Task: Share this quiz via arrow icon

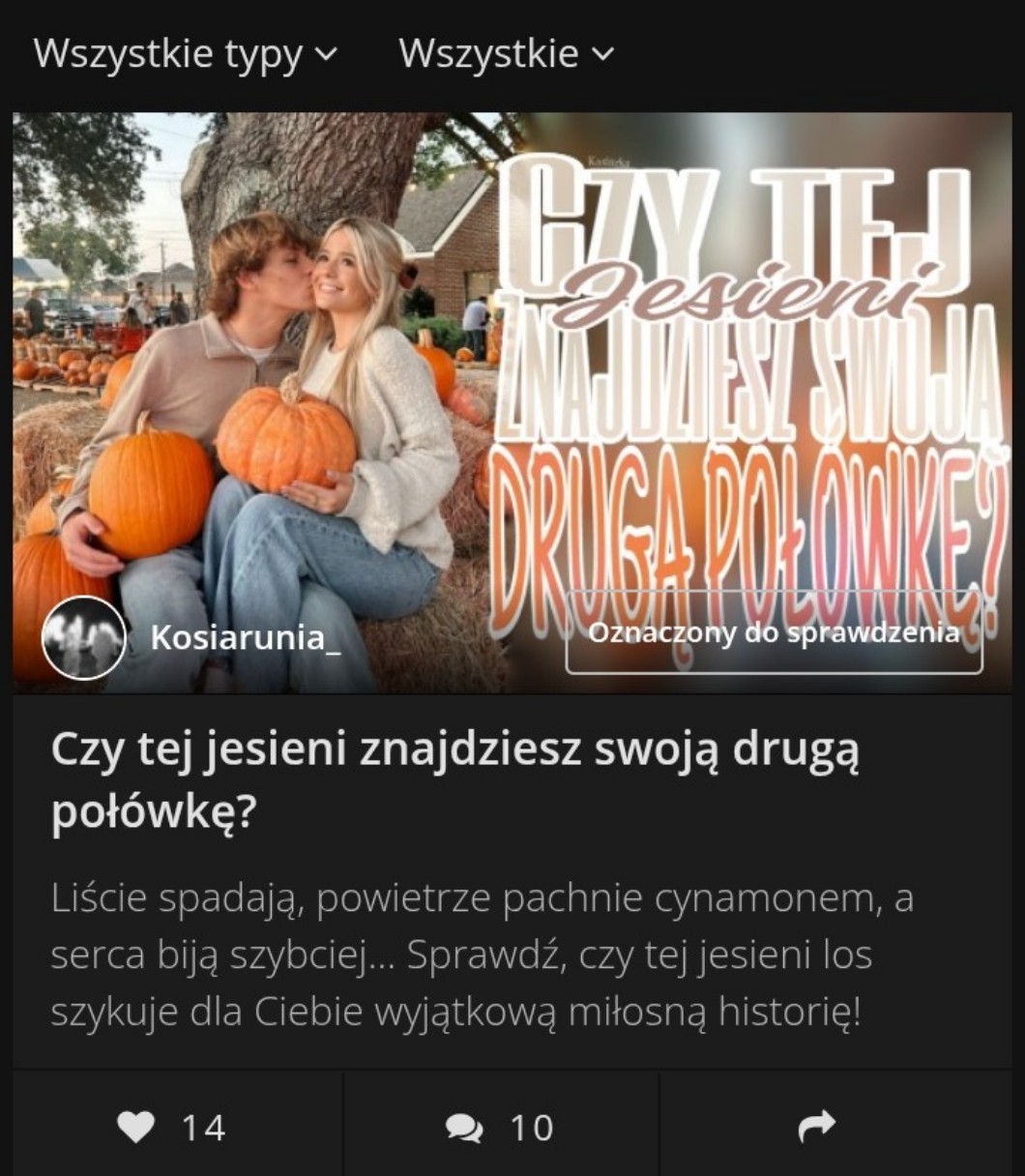Action: (817, 1126)
